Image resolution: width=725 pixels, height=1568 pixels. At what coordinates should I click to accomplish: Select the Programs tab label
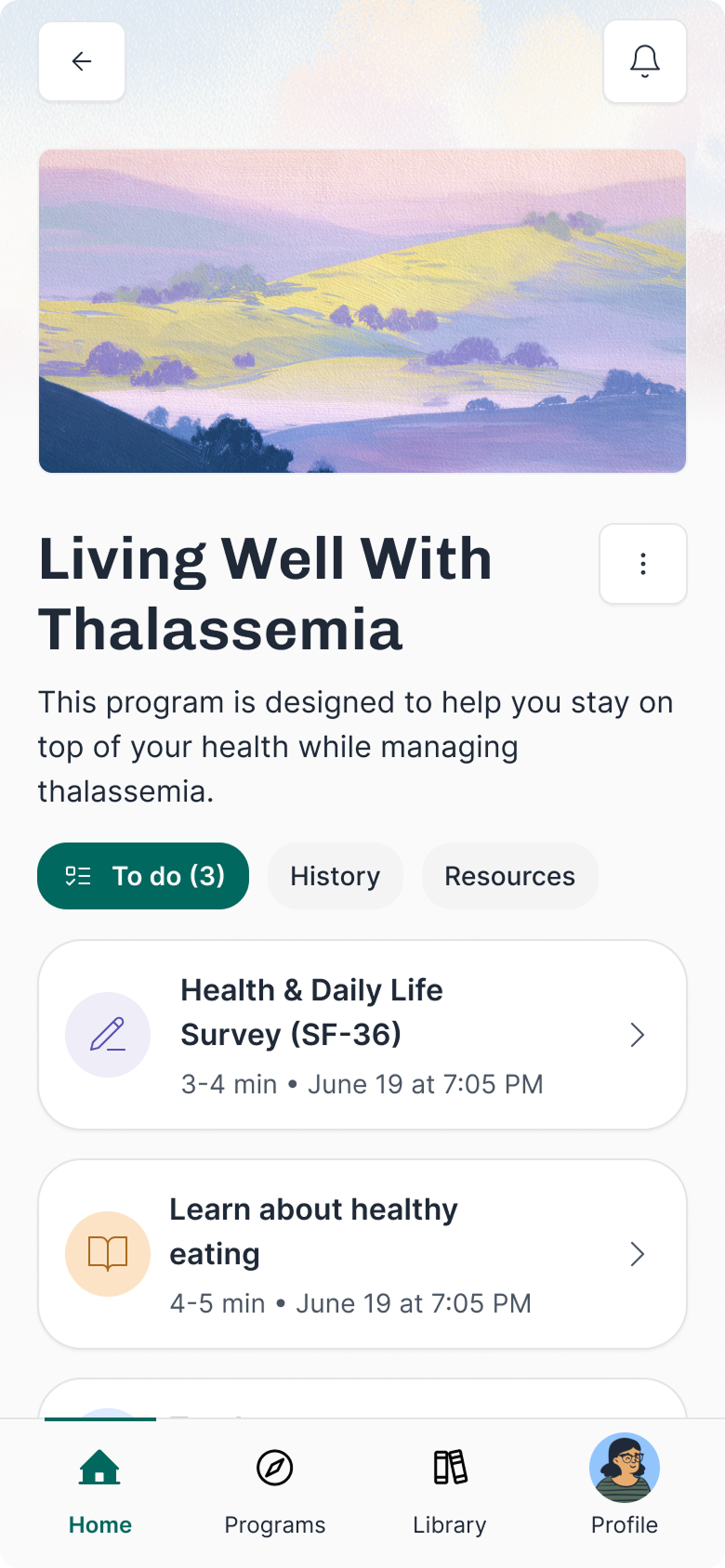[x=274, y=1523]
